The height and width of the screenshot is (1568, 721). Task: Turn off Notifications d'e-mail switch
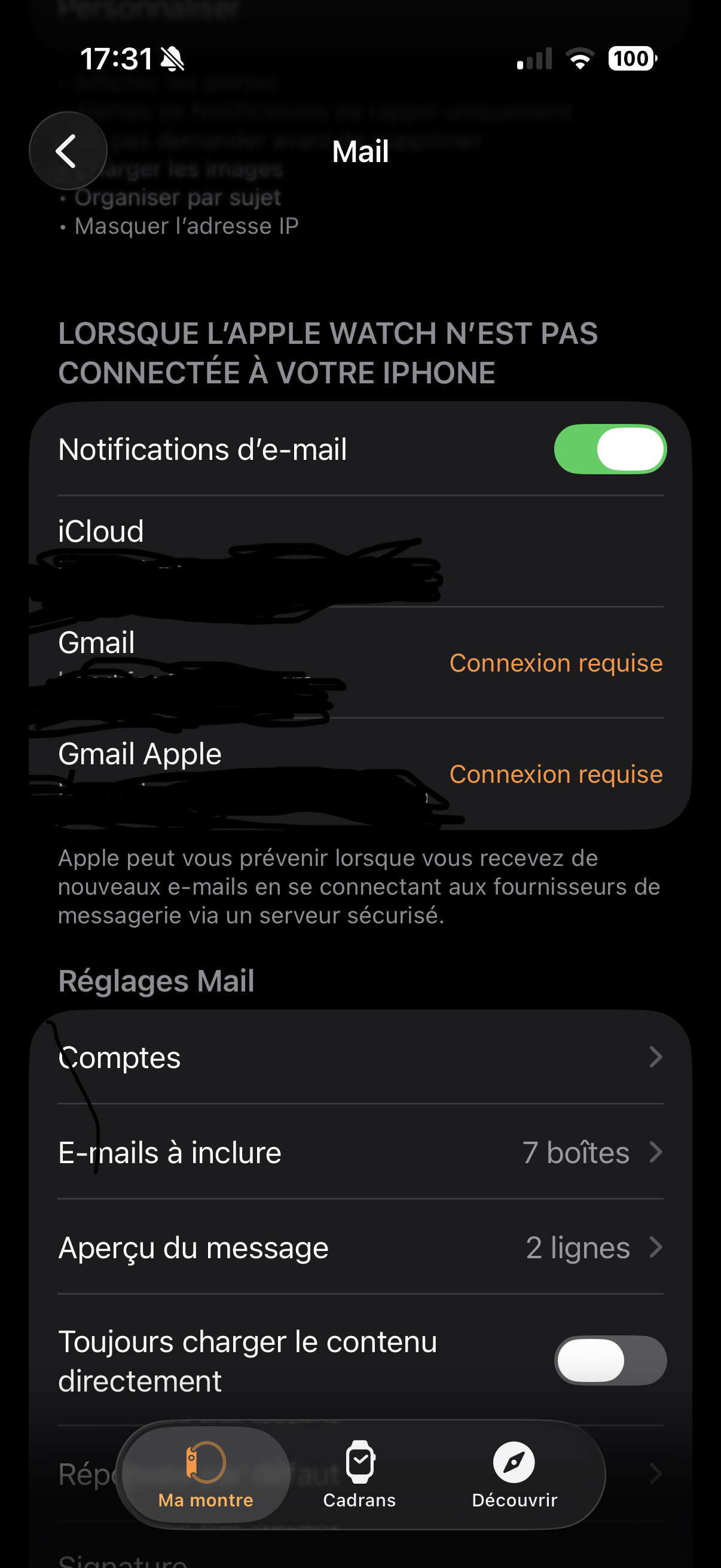(610, 449)
